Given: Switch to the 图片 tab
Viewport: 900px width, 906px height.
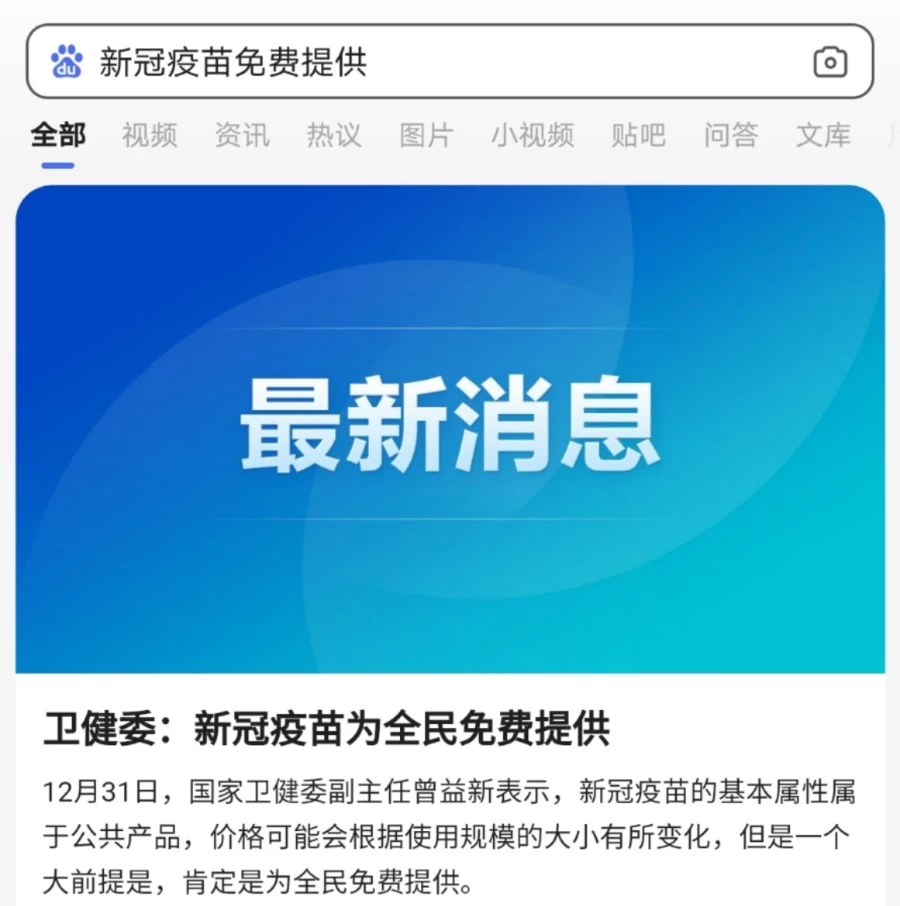Looking at the screenshot, I should pos(426,135).
